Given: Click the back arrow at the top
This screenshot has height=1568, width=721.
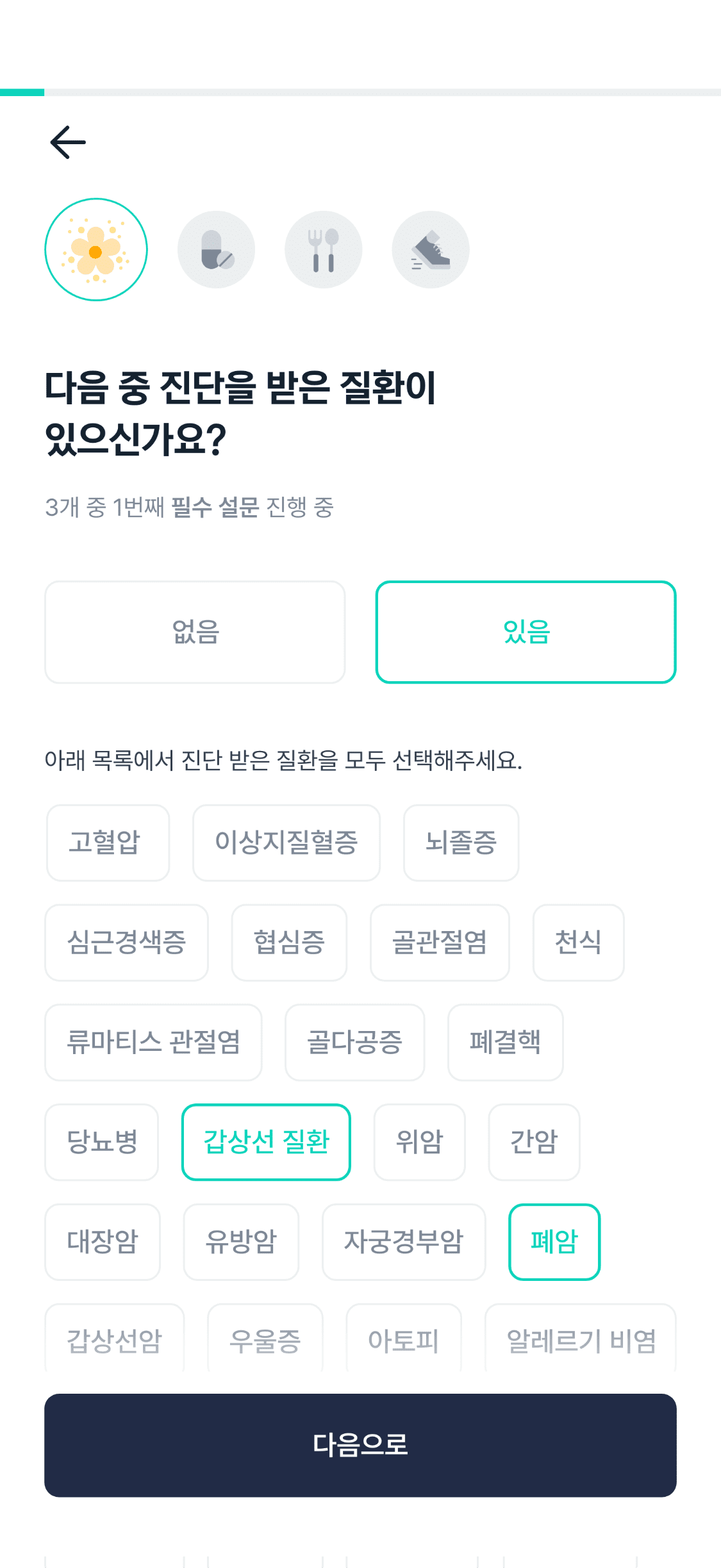Looking at the screenshot, I should (x=67, y=142).
